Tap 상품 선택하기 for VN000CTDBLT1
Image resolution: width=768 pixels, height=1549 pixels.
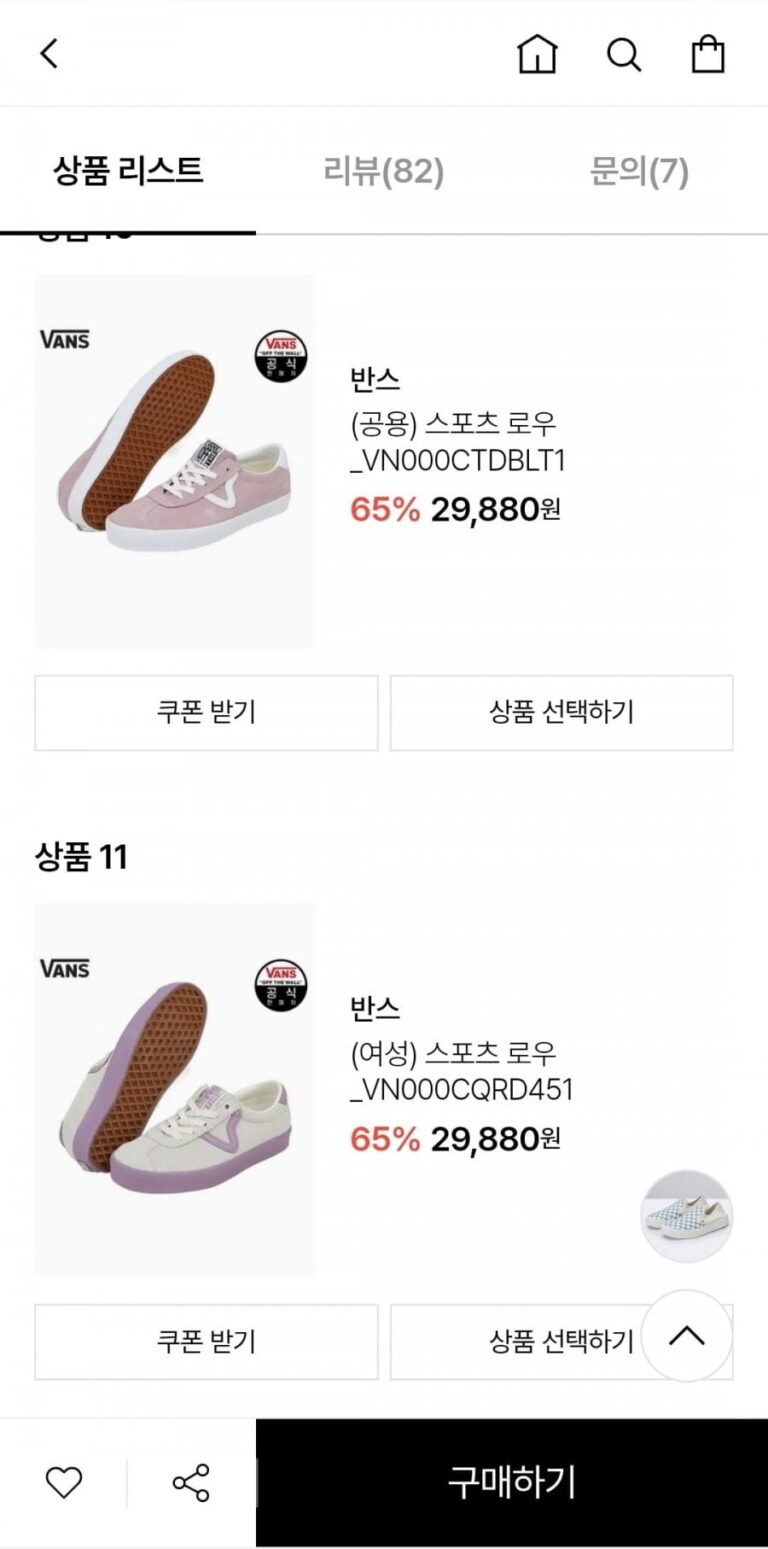click(x=561, y=712)
